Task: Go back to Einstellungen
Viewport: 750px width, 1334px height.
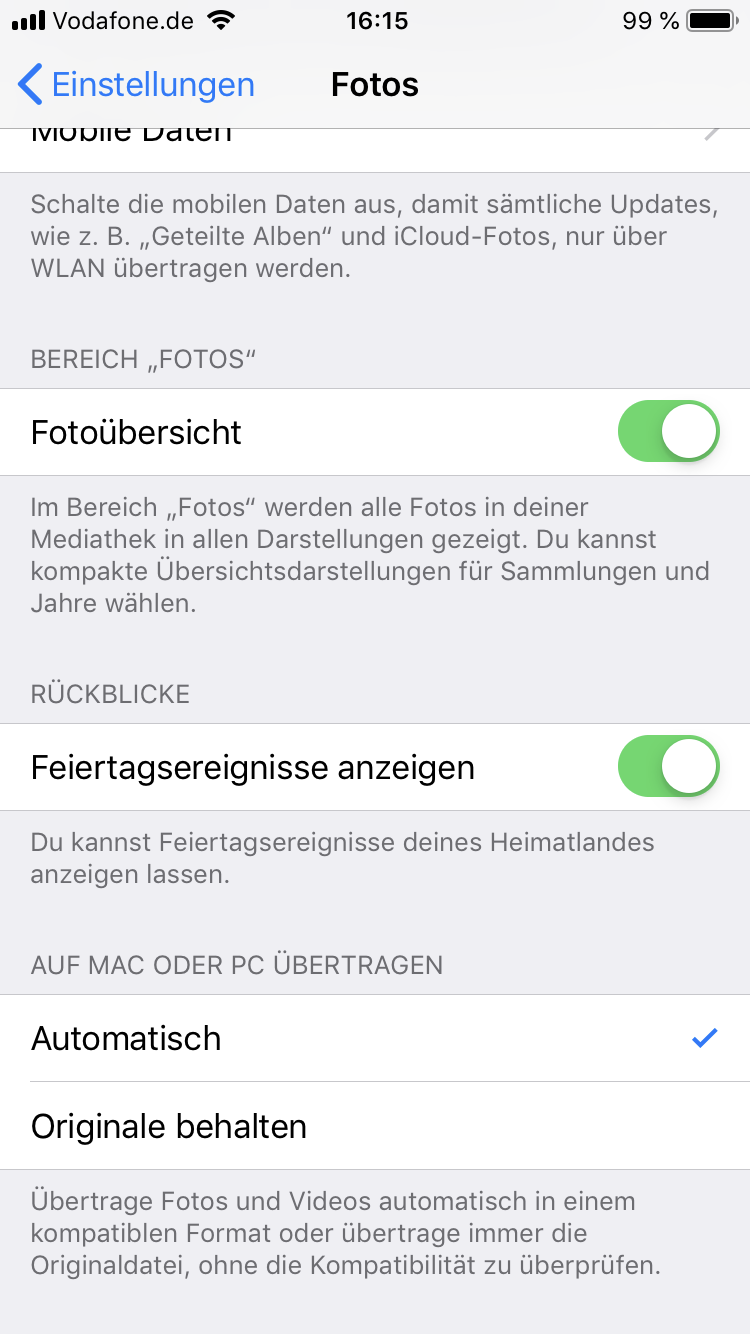Action: coord(136,85)
